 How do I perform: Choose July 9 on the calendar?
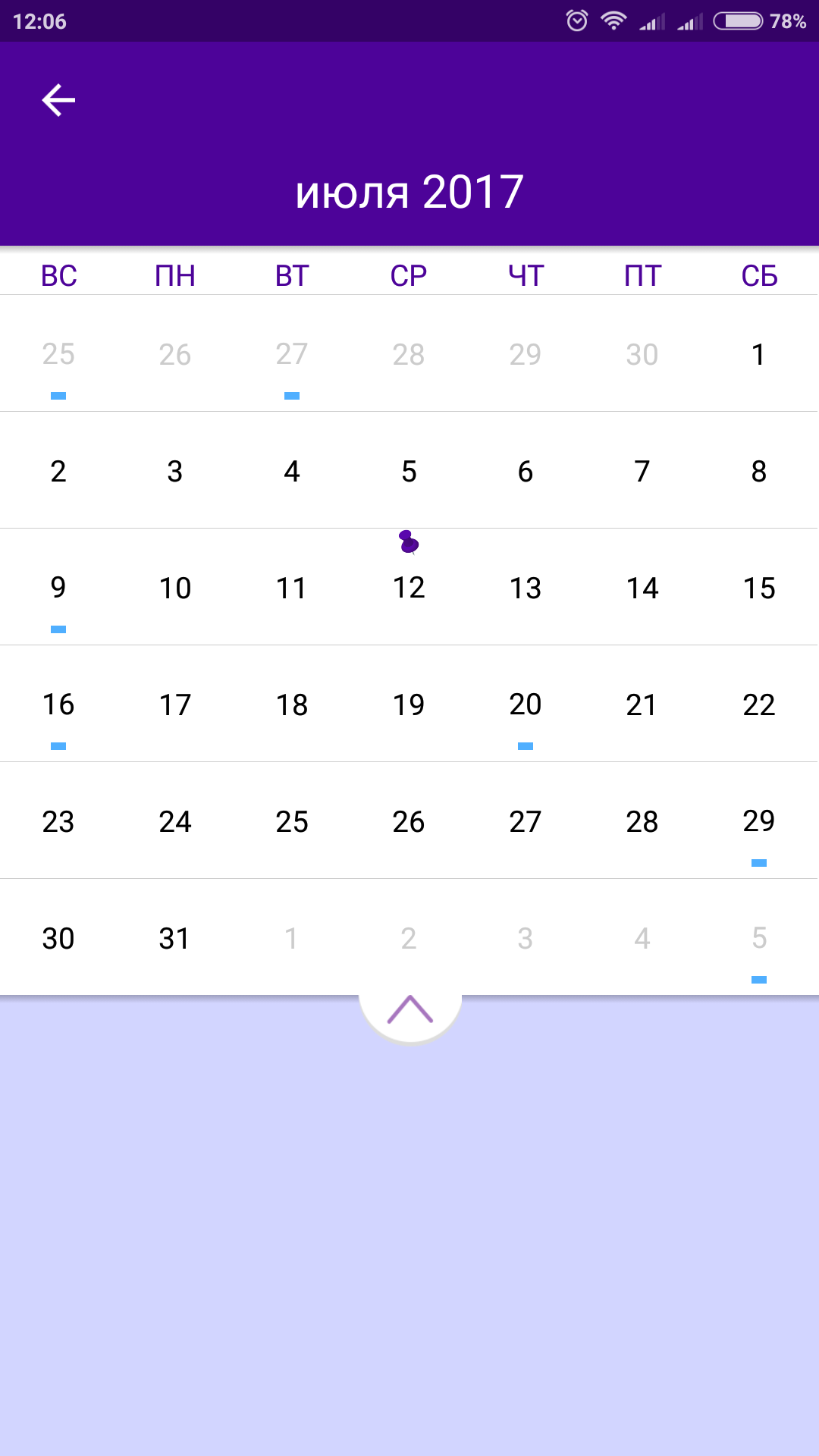click(x=58, y=587)
